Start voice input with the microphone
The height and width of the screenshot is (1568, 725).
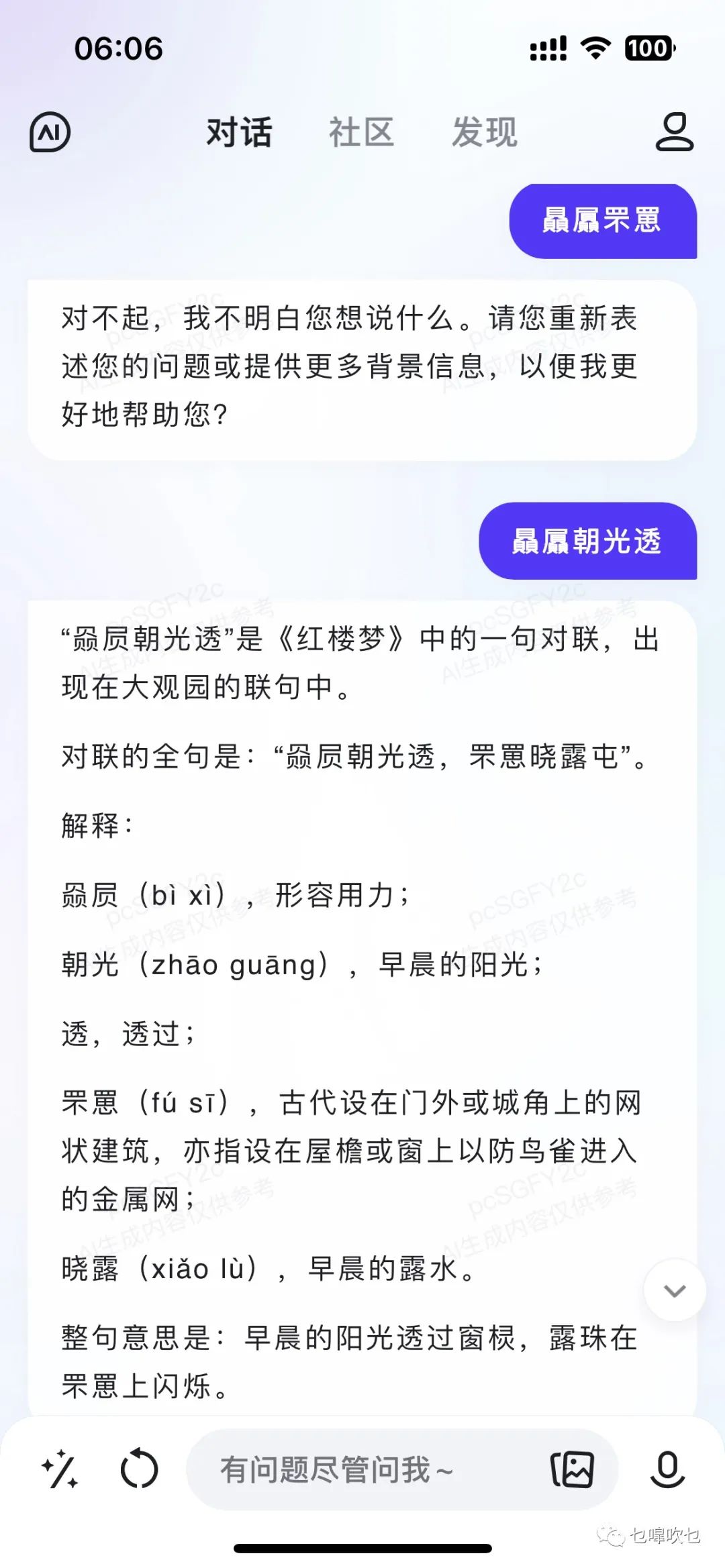point(667,1469)
